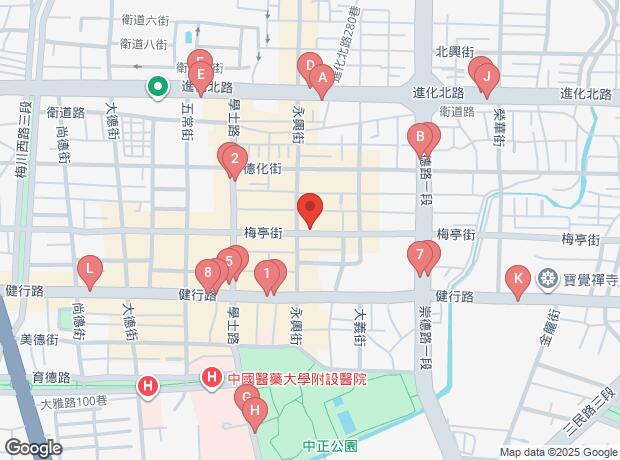Tap the red pin labeled D

[310, 66]
